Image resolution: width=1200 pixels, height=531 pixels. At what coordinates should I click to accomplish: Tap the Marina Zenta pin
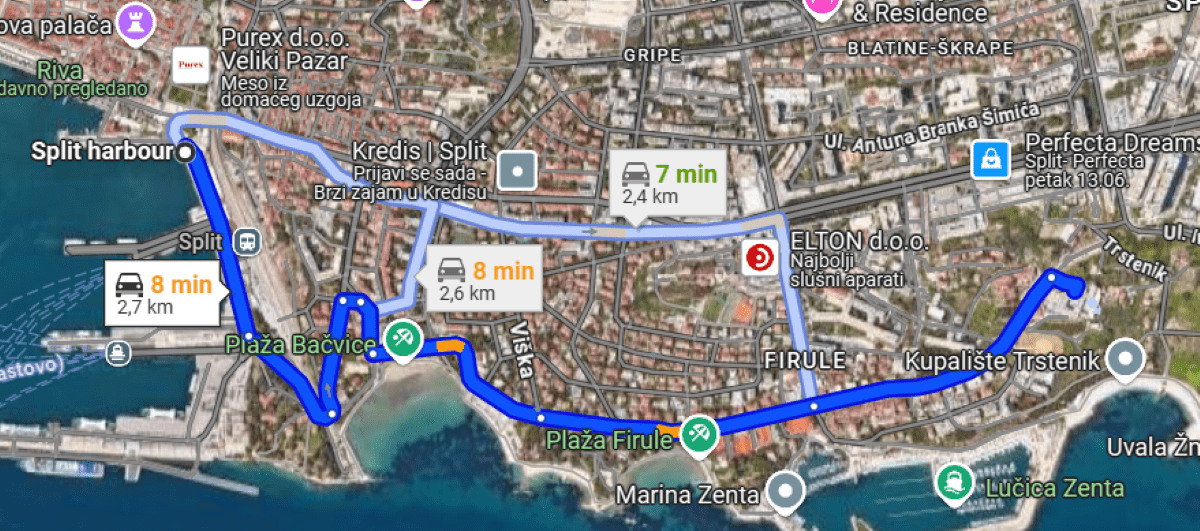(x=783, y=491)
